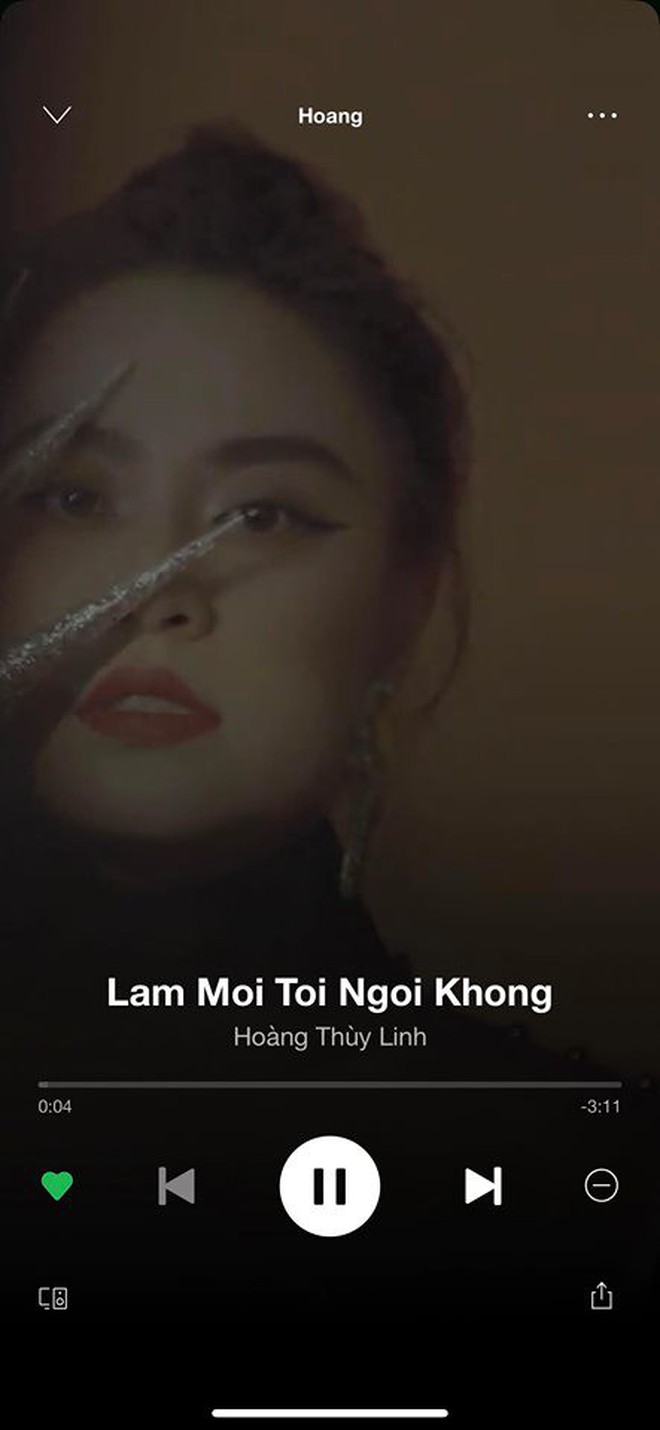Hide this song with the minus icon

(601, 1186)
